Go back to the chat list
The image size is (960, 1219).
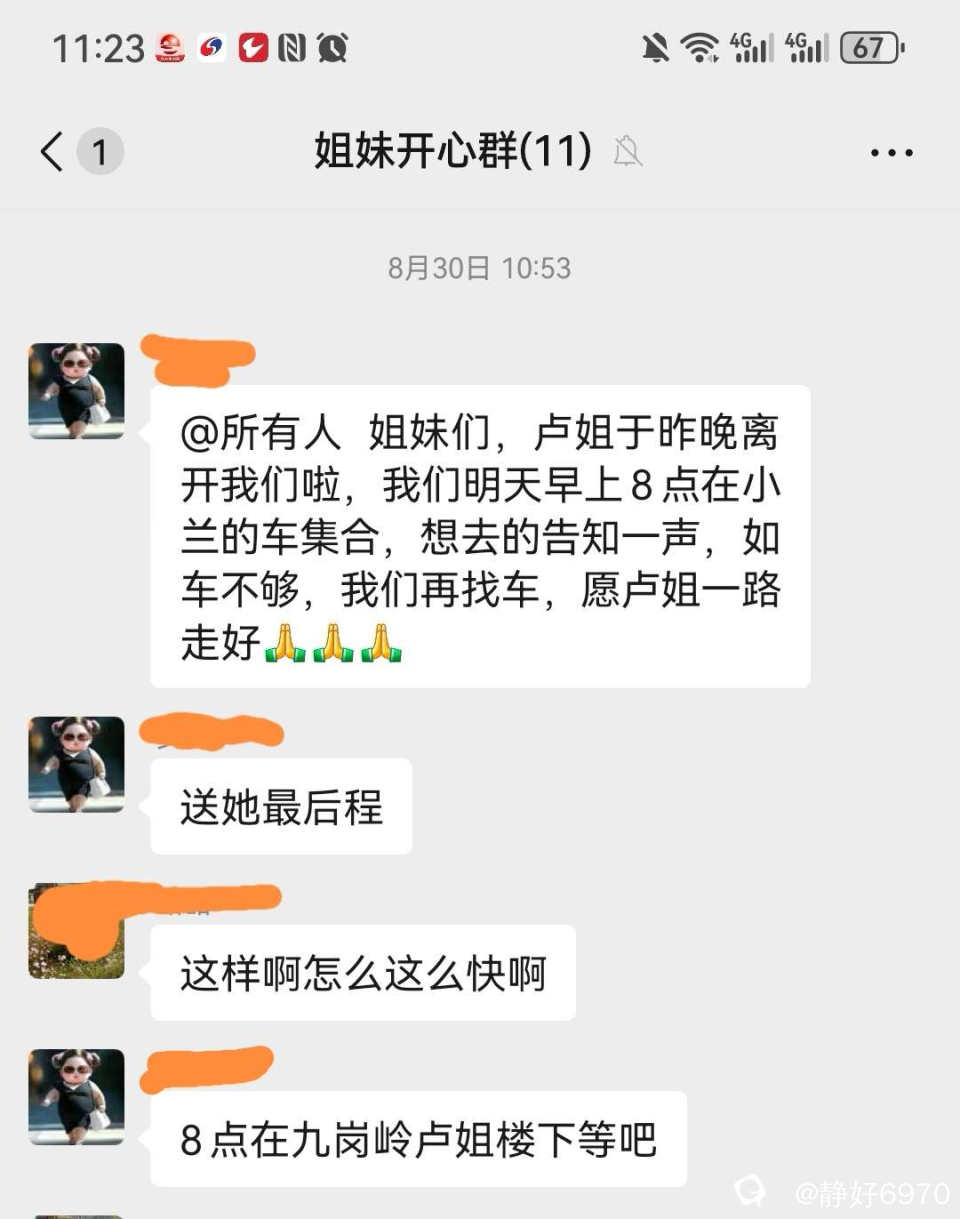click(x=52, y=153)
